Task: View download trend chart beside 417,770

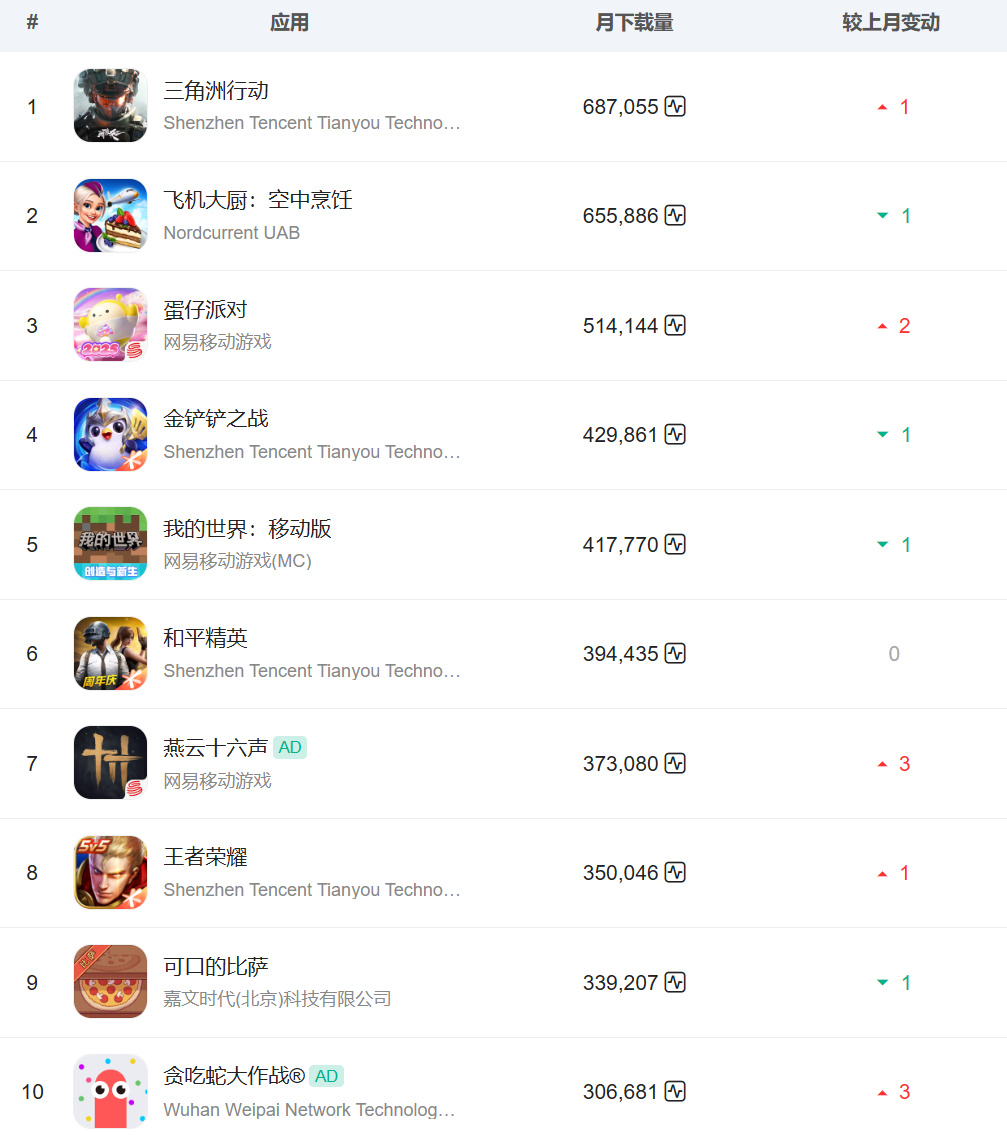Action: [675, 545]
